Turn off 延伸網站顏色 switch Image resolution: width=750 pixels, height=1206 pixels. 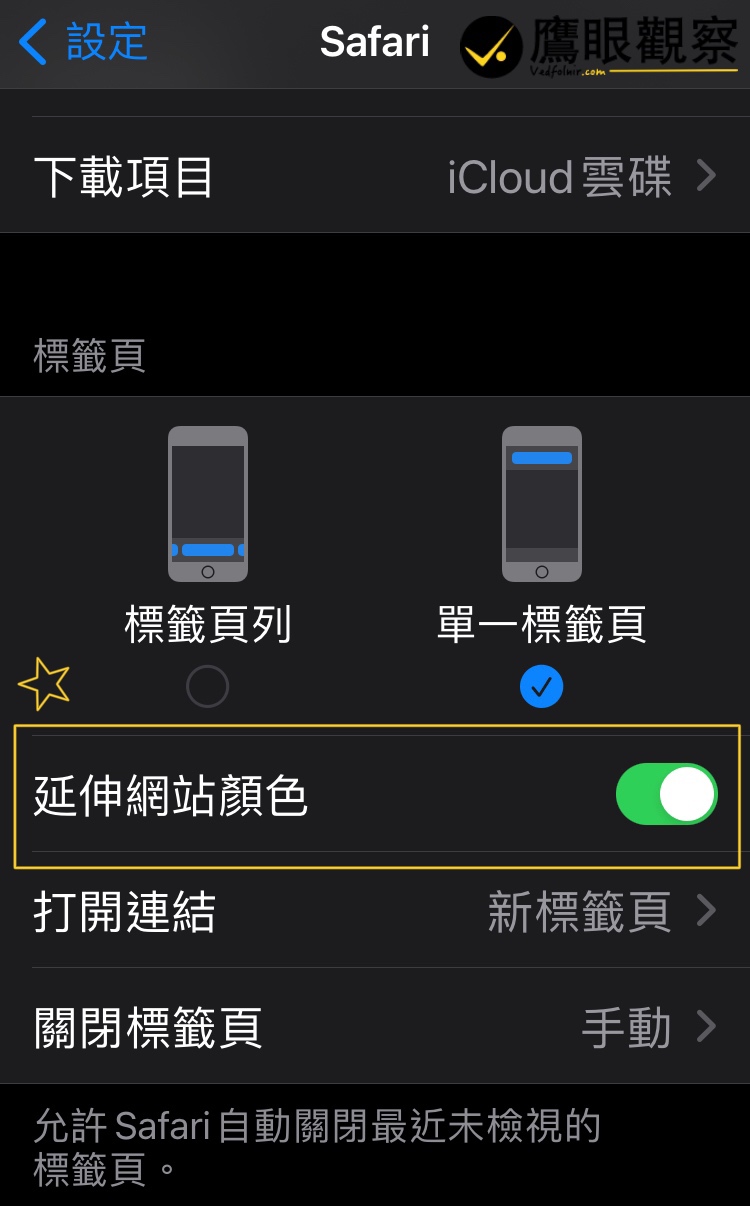coord(666,795)
